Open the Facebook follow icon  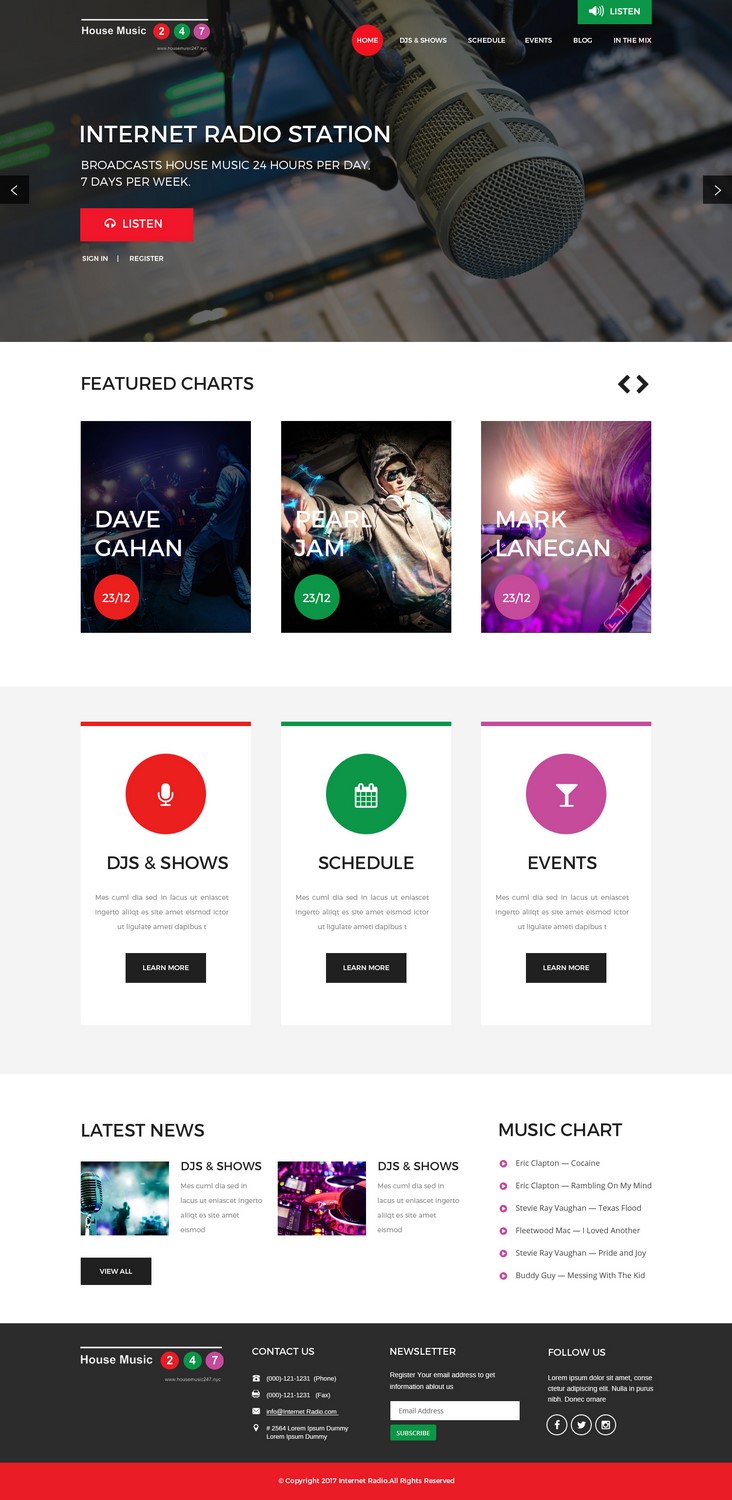click(557, 1425)
